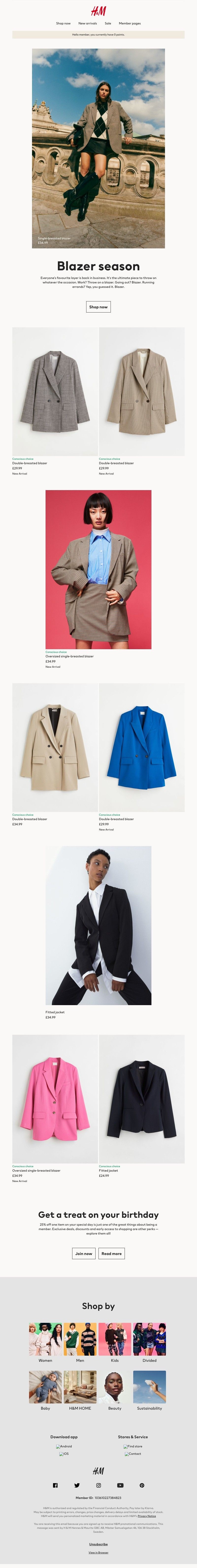Go to New arrivals
The width and height of the screenshot is (197, 1568).
click(88, 23)
